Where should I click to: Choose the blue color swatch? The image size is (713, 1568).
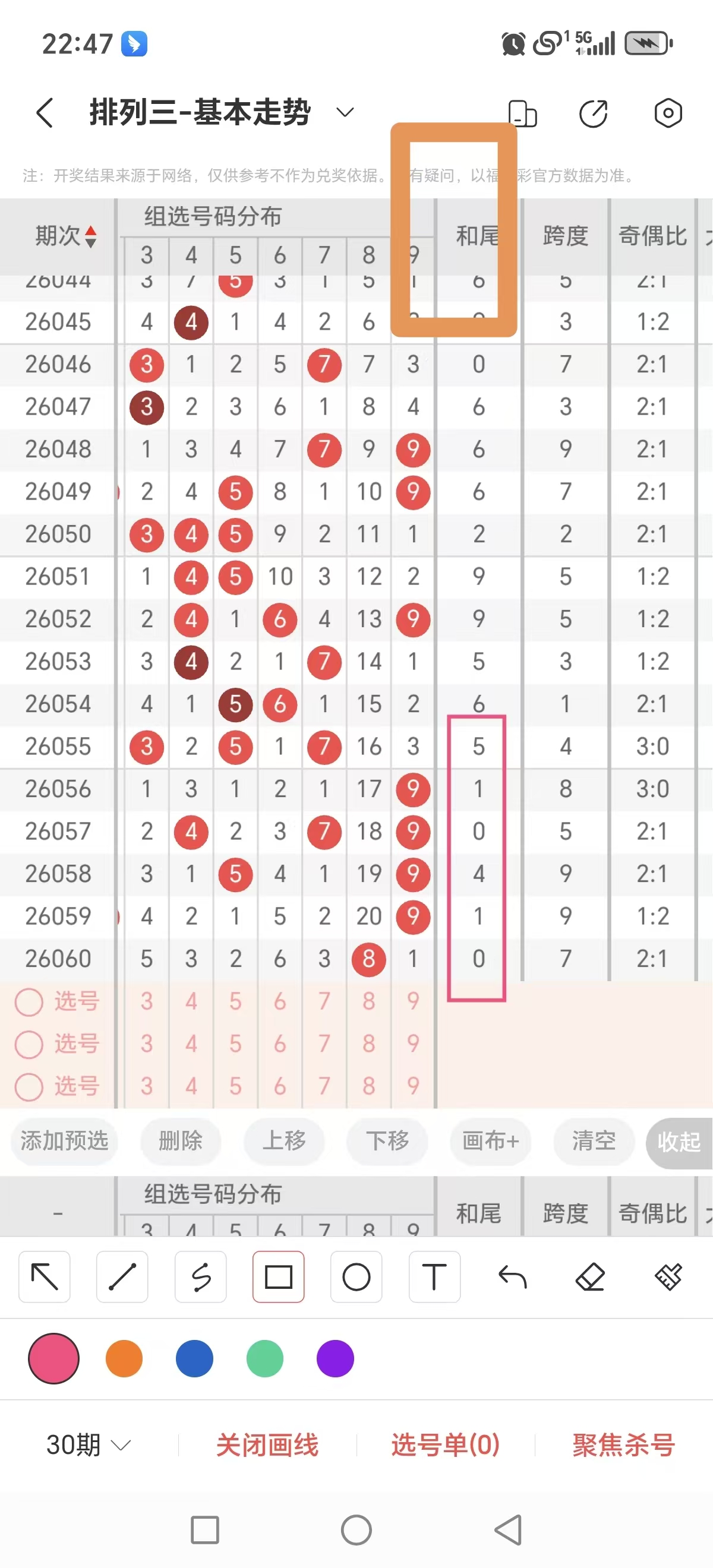pyautogui.click(x=194, y=1358)
